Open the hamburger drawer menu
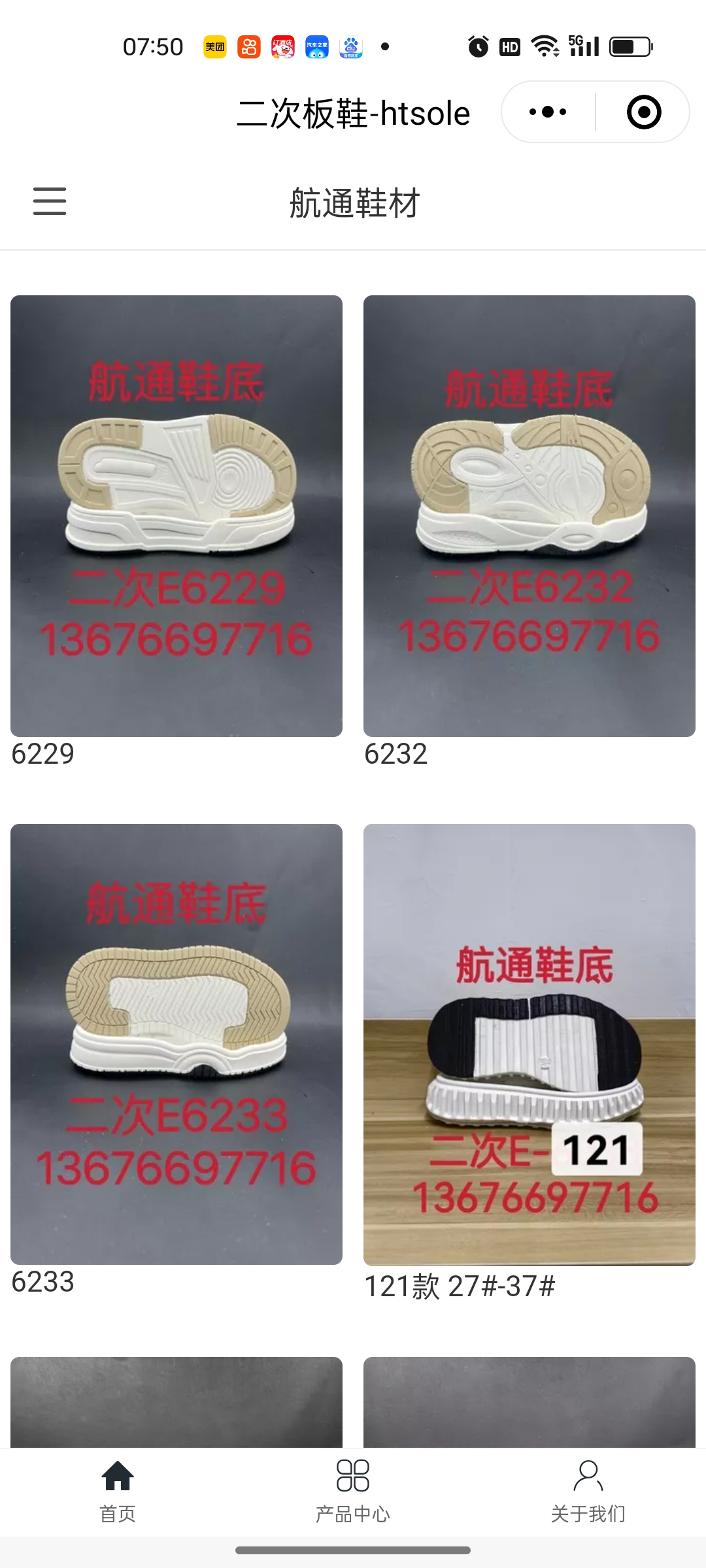Screen dimensions: 706x1568 (x=50, y=201)
